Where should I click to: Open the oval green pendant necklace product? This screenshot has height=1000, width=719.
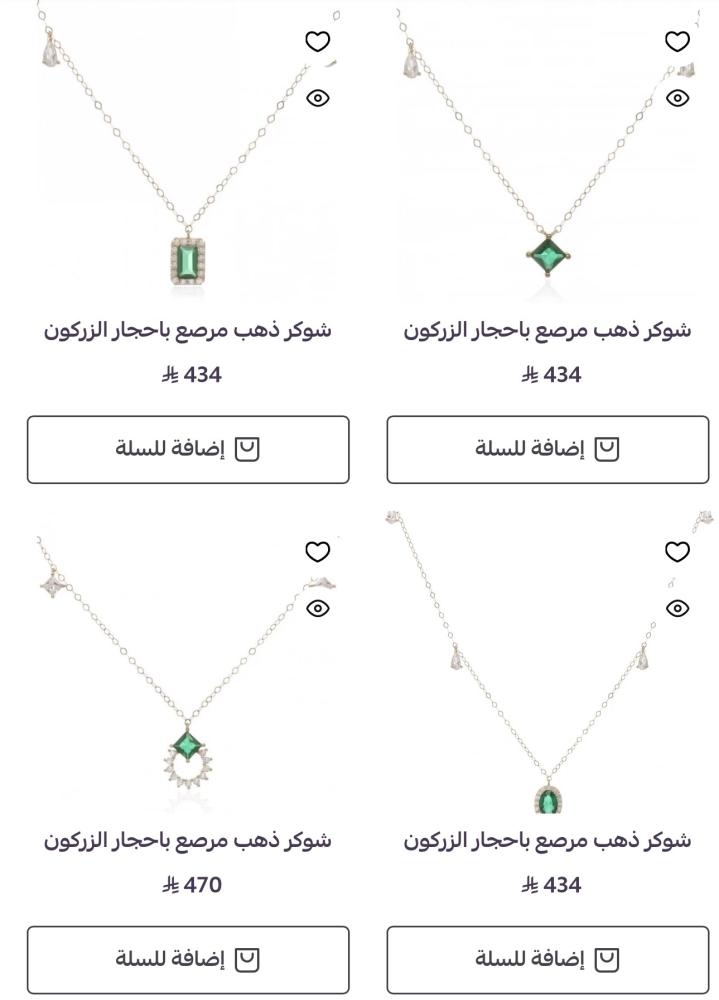[547, 841]
